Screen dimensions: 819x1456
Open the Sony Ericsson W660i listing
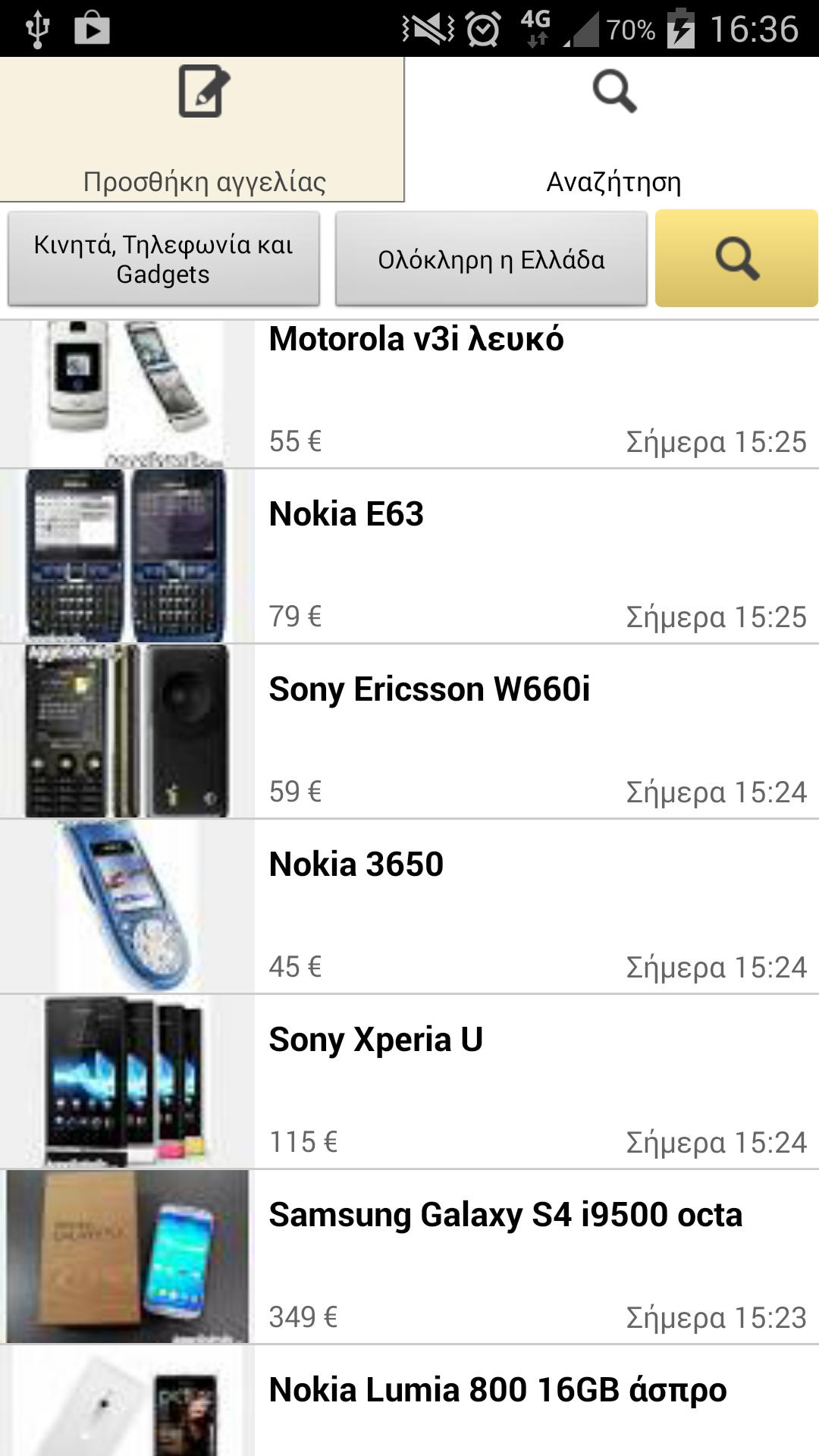click(x=409, y=732)
